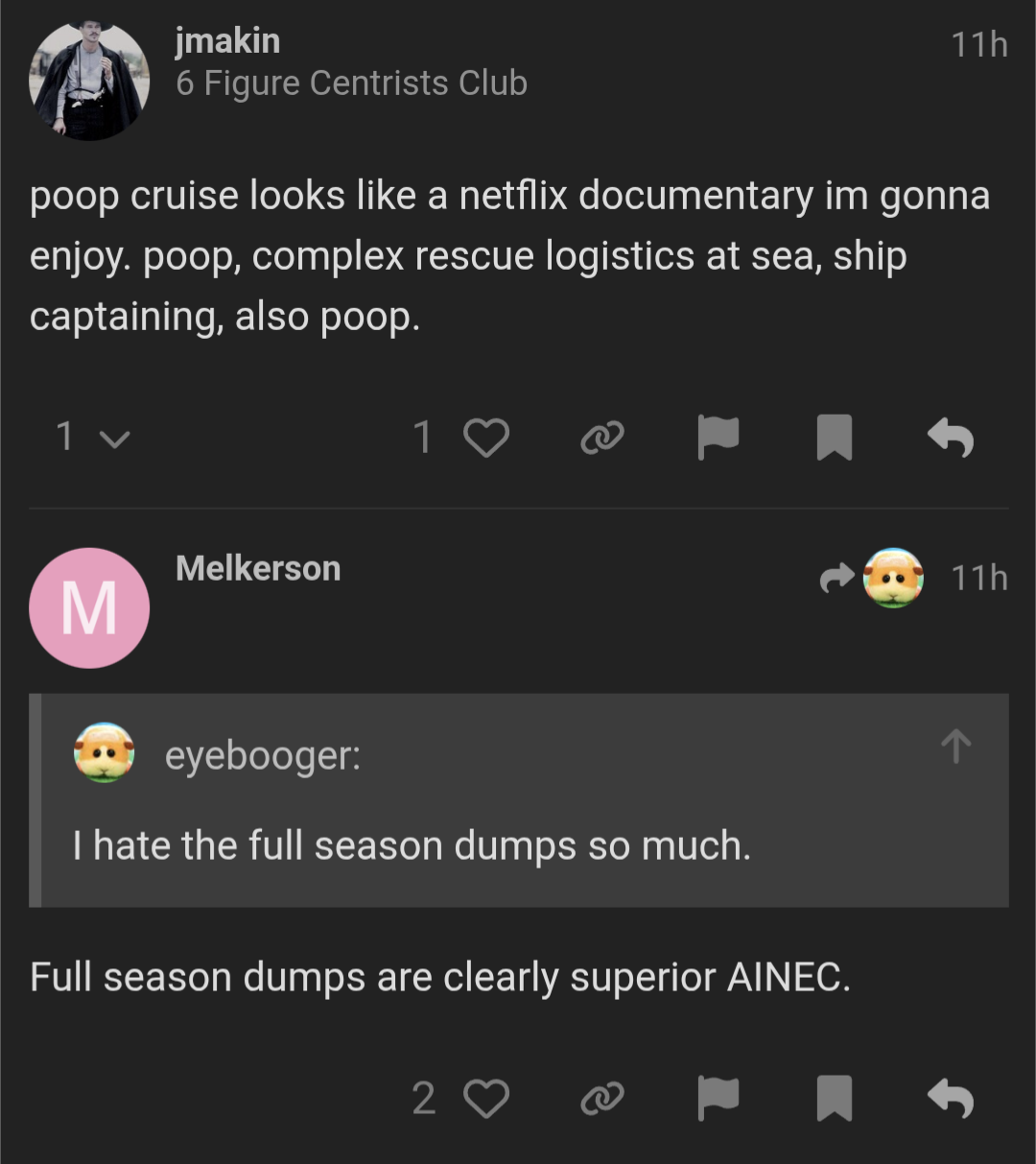1036x1164 pixels.
Task: Like Melkerson's full season dumps reply
Action: coord(485,1098)
